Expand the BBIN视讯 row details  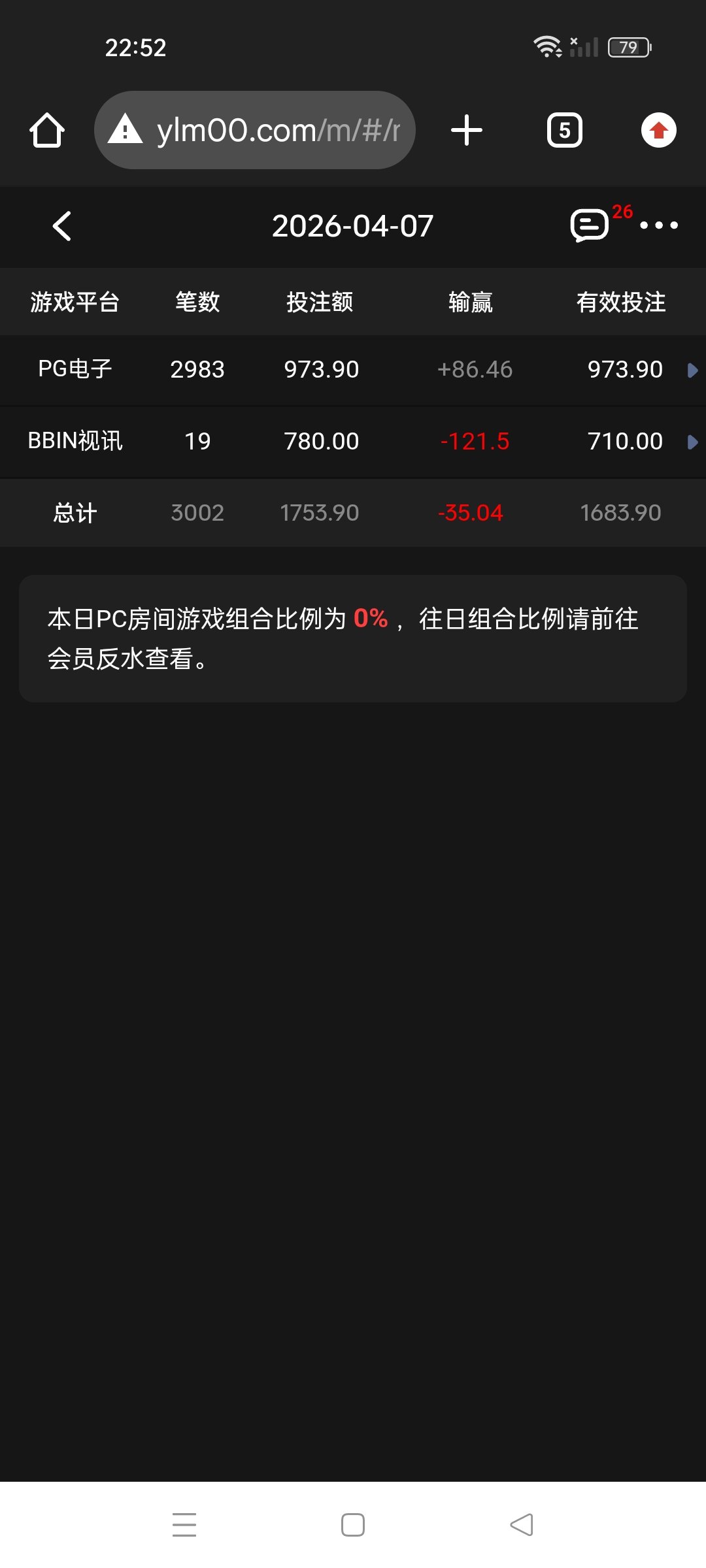coord(692,442)
